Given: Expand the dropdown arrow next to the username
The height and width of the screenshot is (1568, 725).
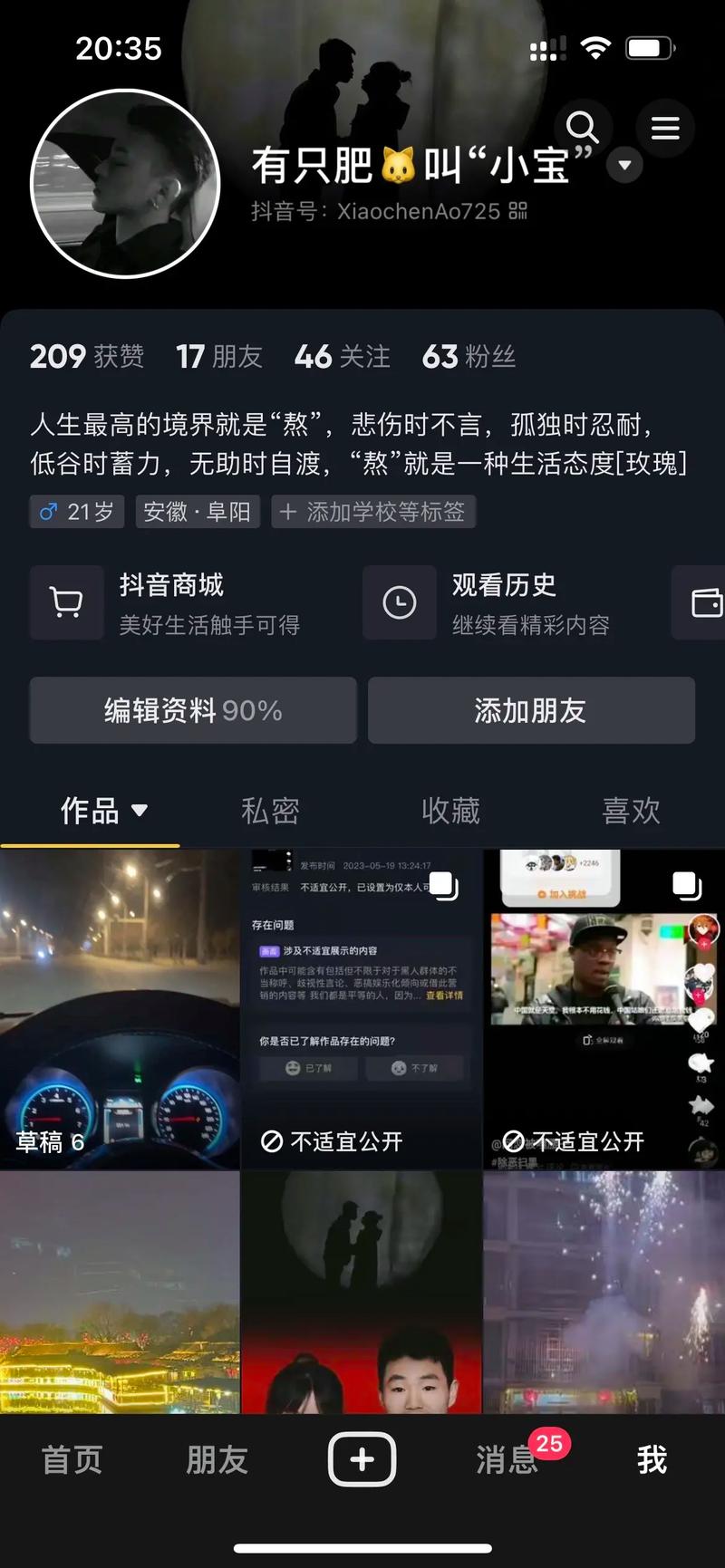Looking at the screenshot, I should click(623, 166).
